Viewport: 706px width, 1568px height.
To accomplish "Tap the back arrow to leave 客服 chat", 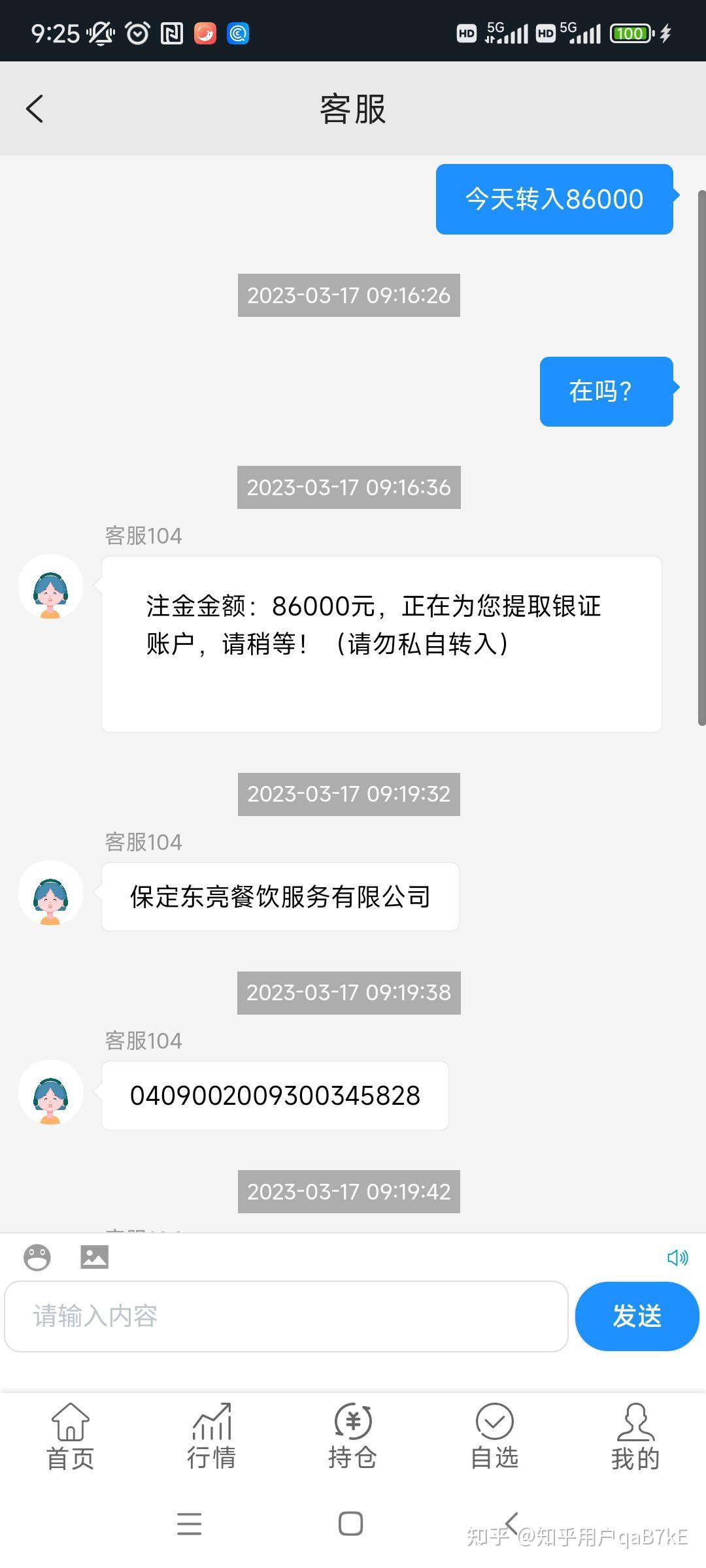I will pyautogui.click(x=35, y=108).
